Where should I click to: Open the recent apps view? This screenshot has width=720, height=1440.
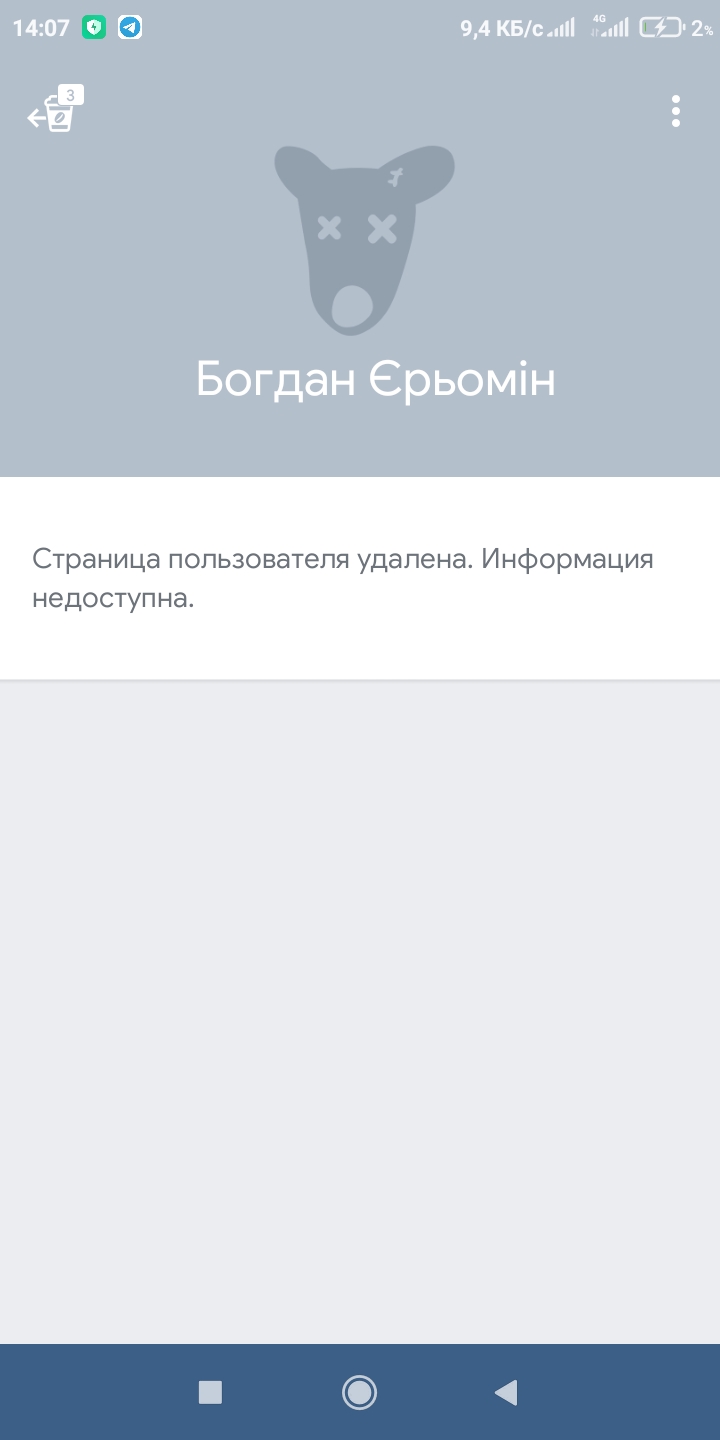click(x=210, y=1392)
